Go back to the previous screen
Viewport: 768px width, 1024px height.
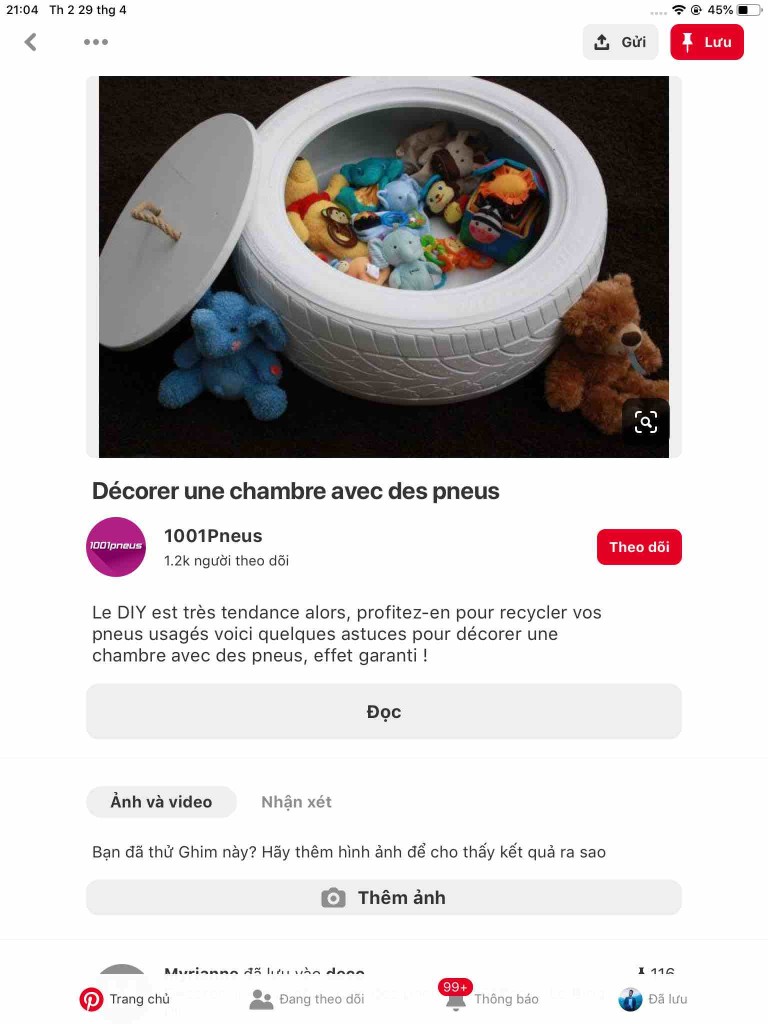pyautogui.click(x=31, y=42)
